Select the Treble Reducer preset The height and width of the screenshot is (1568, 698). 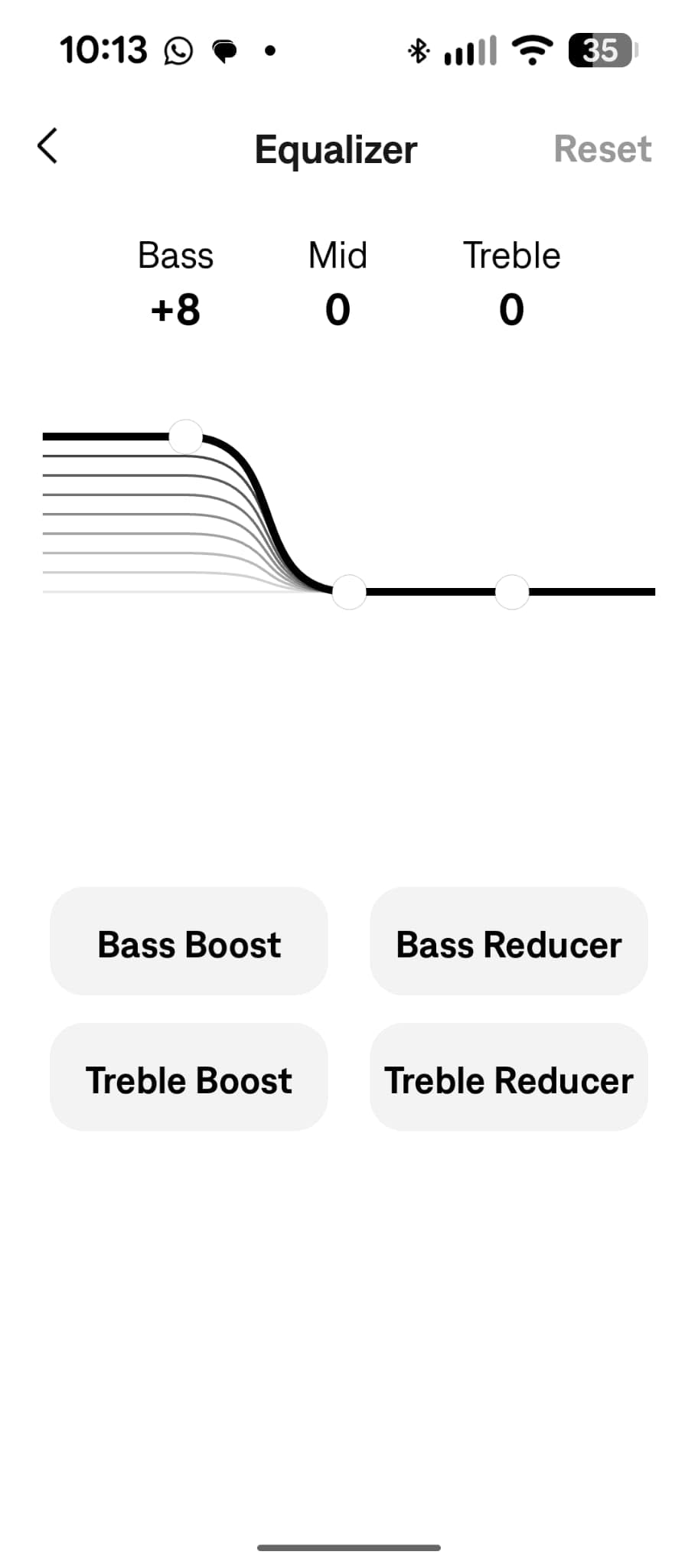point(509,1076)
